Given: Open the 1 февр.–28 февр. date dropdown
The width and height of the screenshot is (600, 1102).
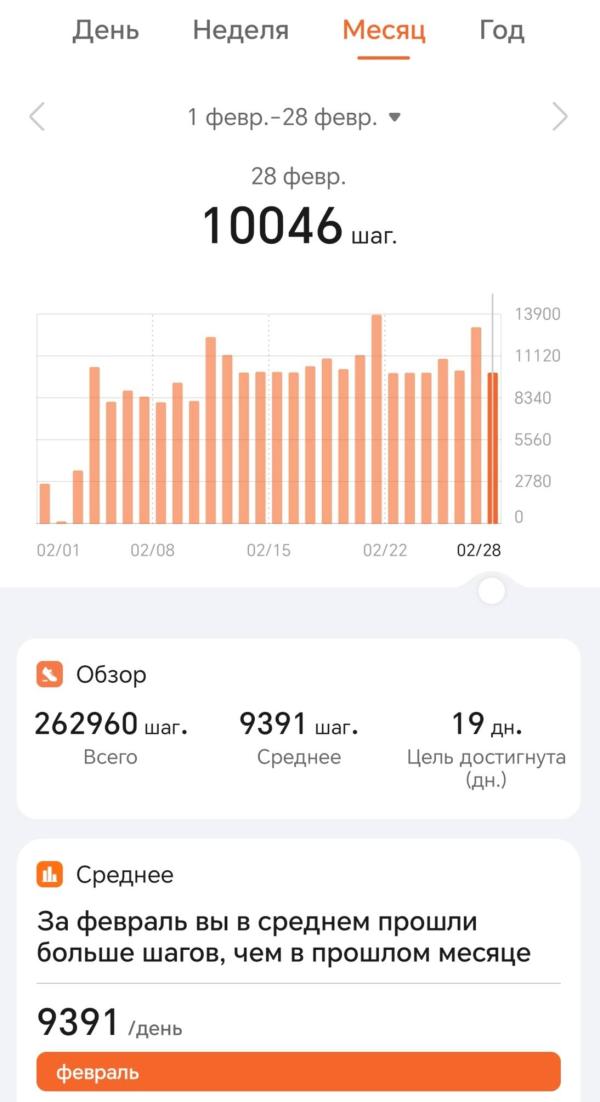Looking at the screenshot, I should pos(294,117).
